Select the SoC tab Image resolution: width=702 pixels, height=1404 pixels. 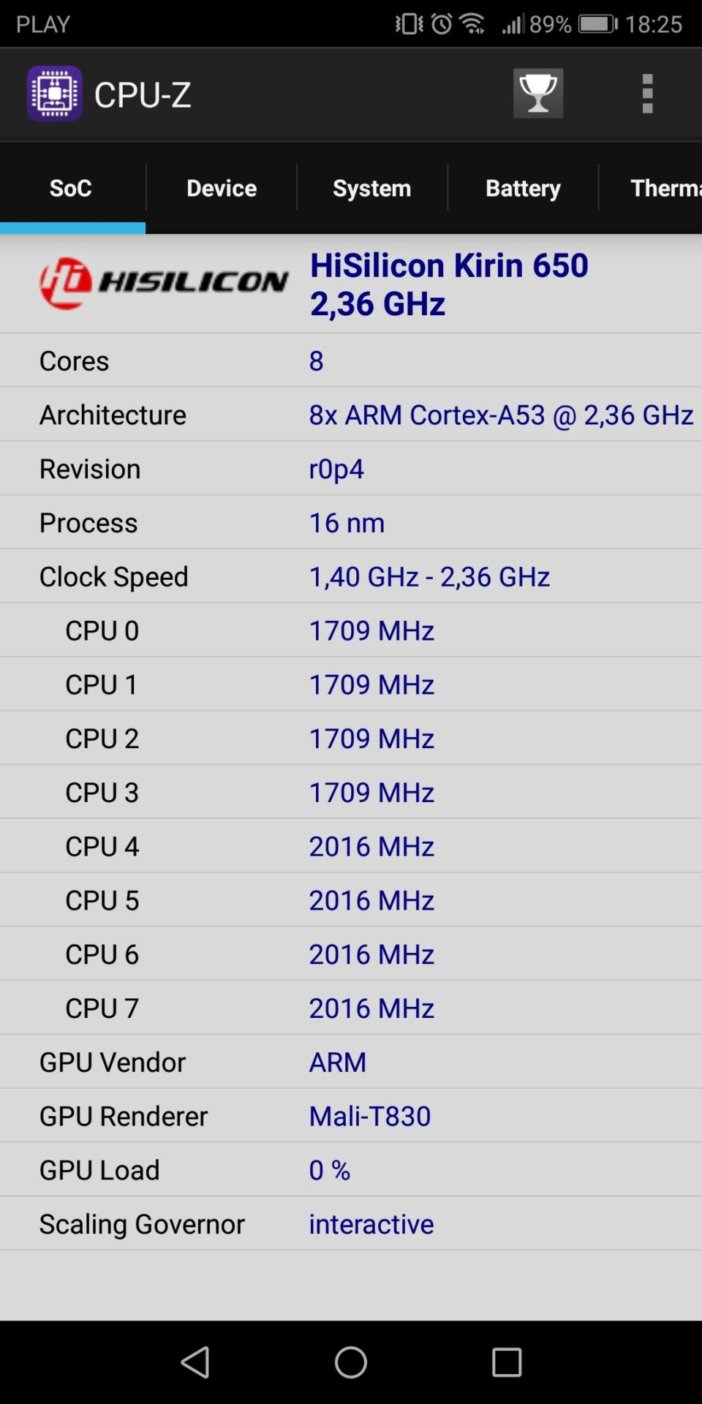[x=71, y=188]
